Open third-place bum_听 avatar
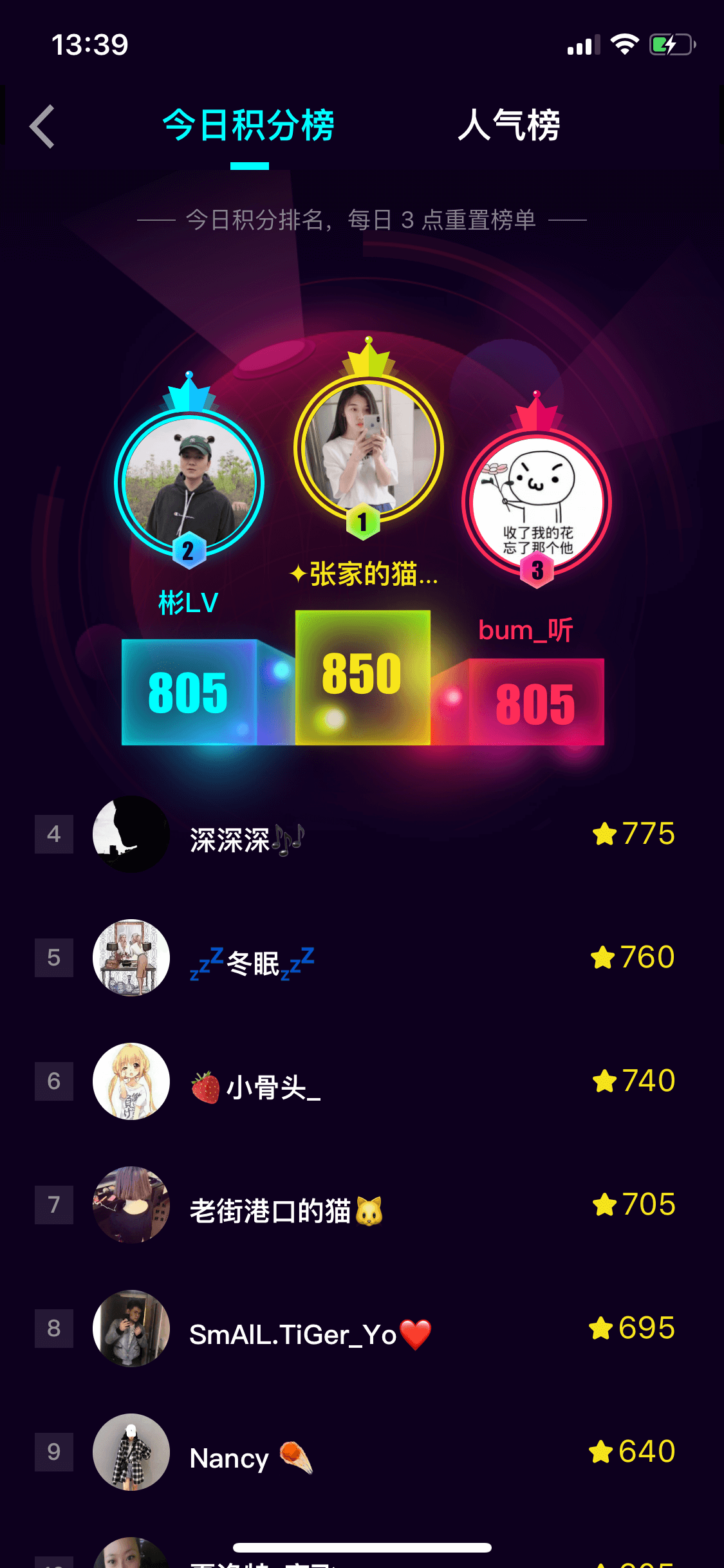This screenshot has height=1568, width=724. coord(537,503)
